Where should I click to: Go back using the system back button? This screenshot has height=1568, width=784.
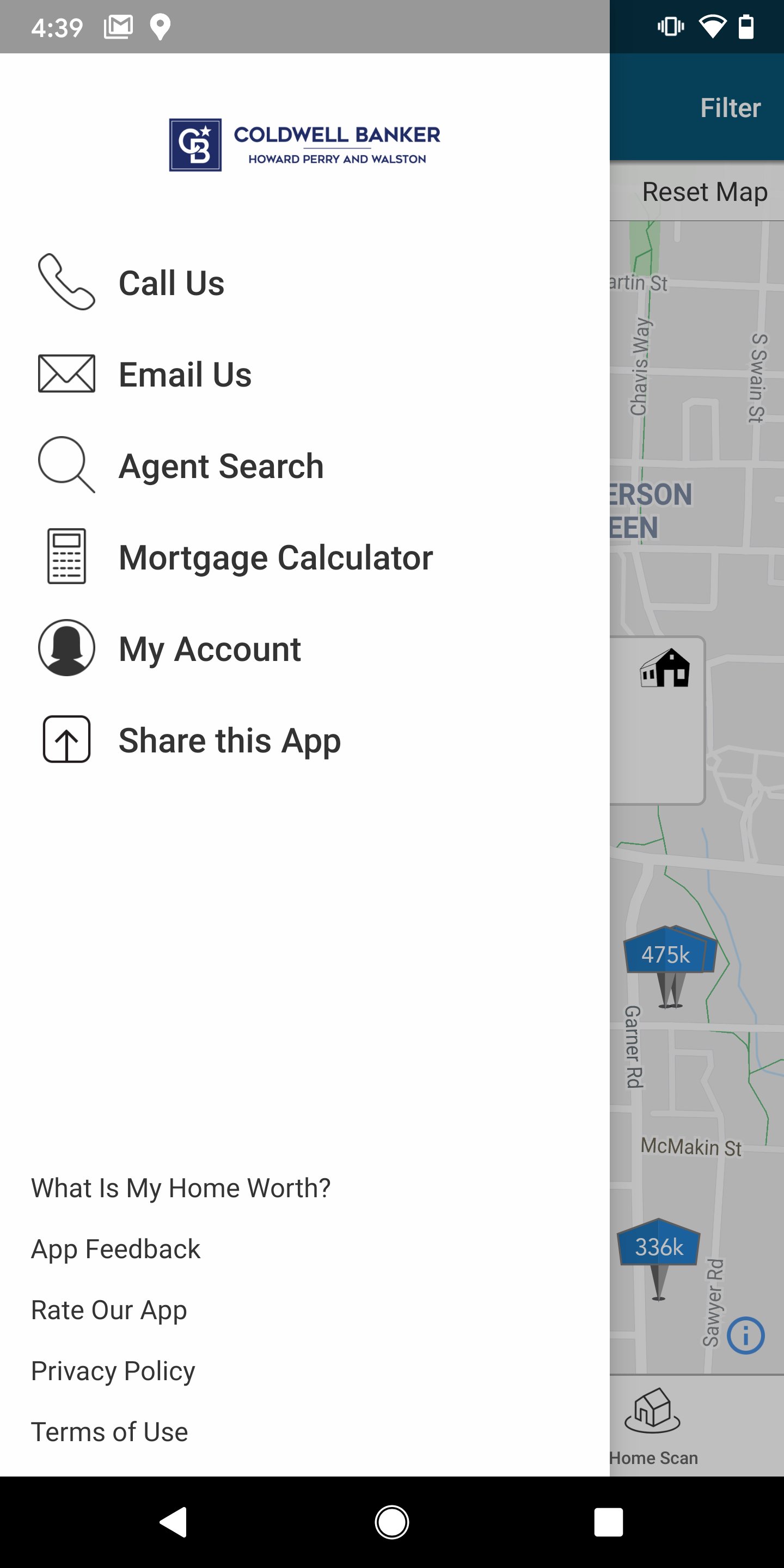pos(174,1522)
